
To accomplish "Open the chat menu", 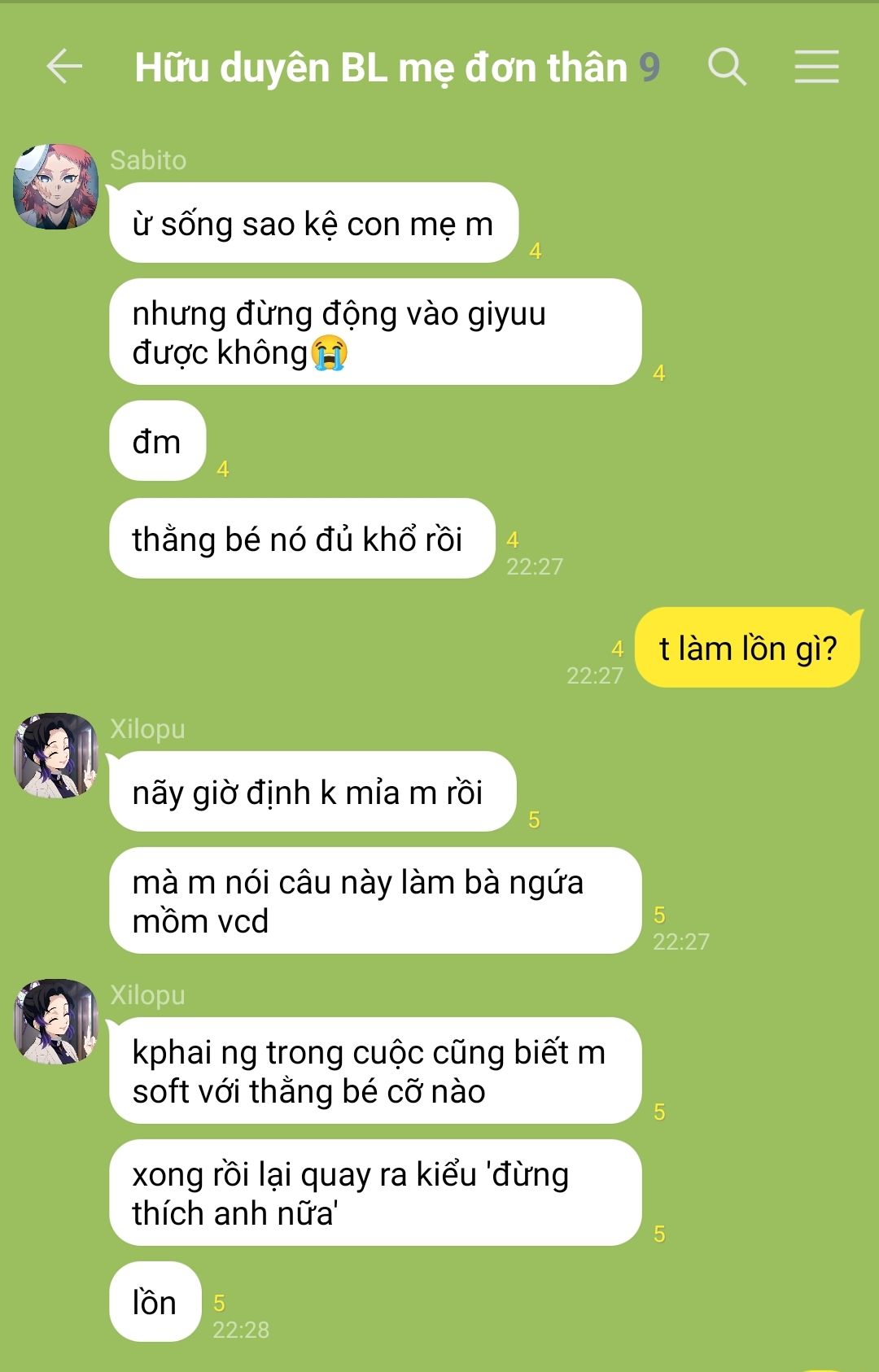I will 816,67.
